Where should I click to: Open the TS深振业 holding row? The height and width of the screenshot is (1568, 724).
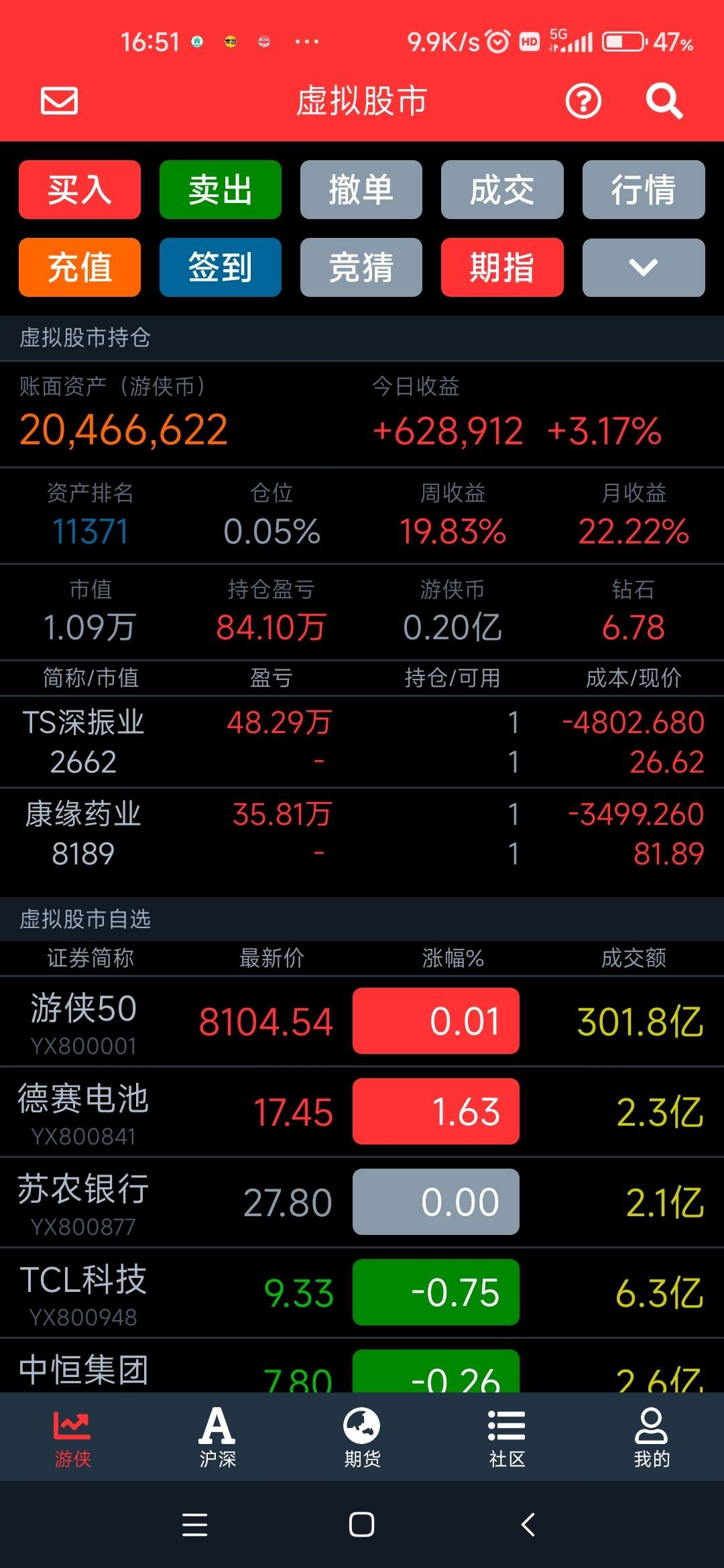tap(362, 742)
